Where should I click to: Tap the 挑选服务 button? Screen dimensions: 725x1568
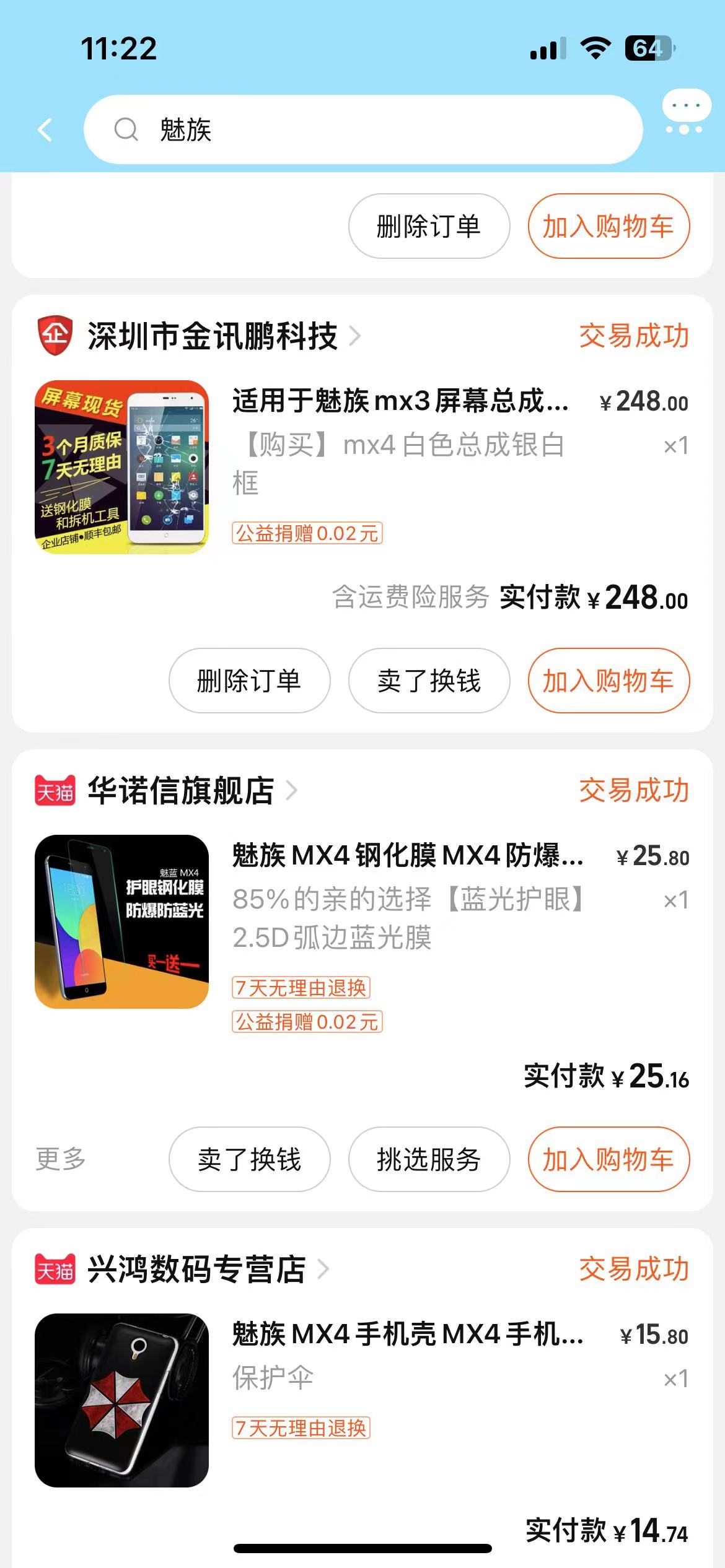(429, 1159)
